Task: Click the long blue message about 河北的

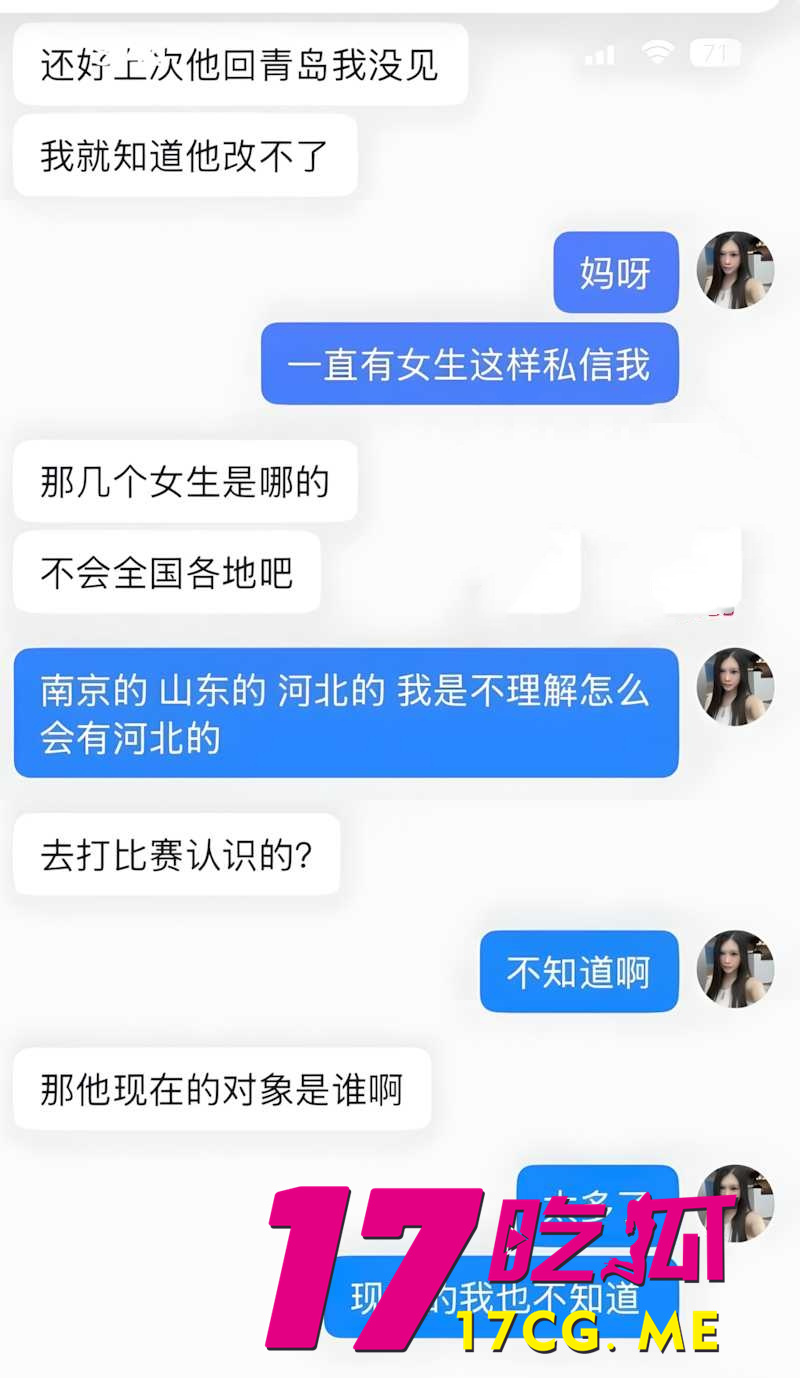Action: tap(345, 712)
